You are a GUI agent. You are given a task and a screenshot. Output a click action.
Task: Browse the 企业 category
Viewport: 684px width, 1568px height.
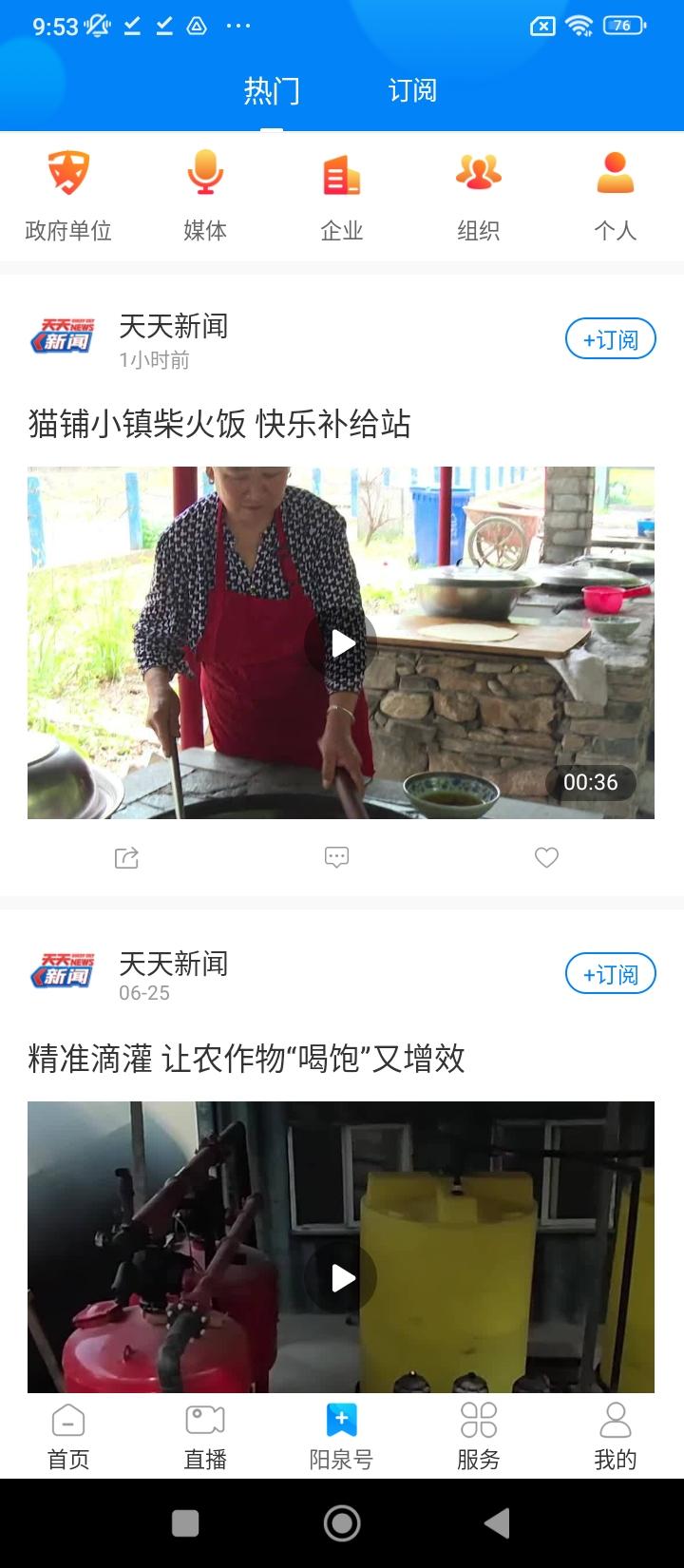(342, 197)
